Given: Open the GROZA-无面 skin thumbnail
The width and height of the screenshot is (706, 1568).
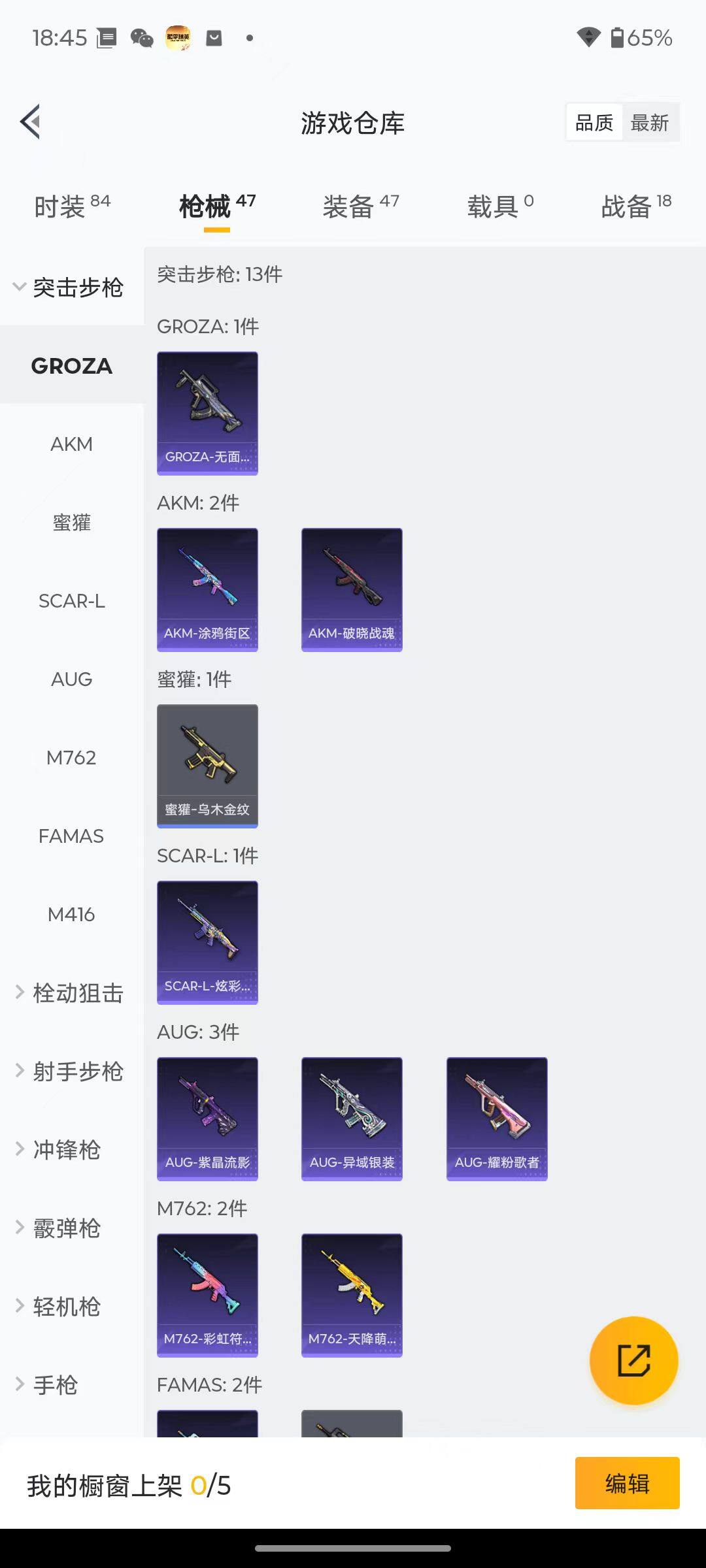Looking at the screenshot, I should (x=207, y=412).
